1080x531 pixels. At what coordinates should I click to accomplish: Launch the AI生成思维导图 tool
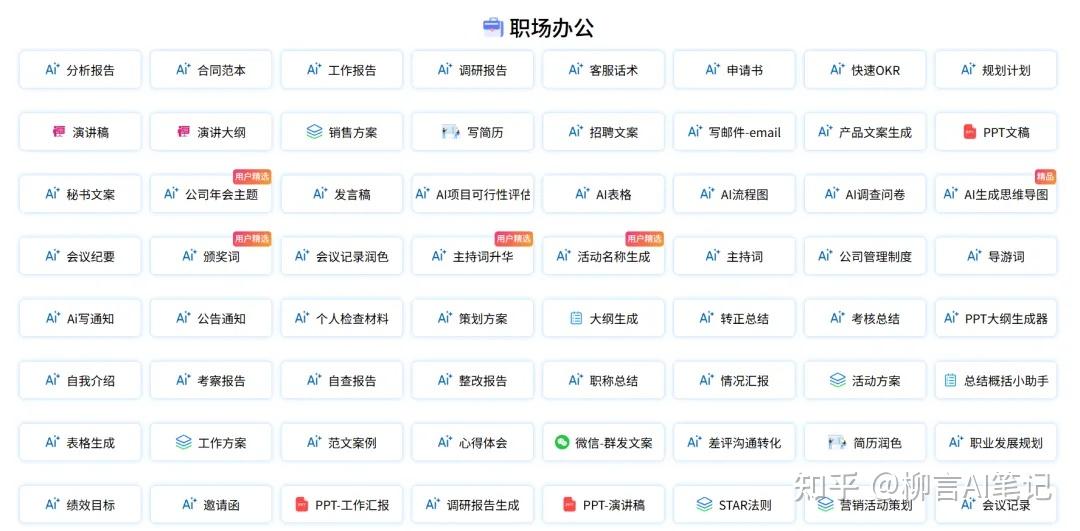(997, 194)
